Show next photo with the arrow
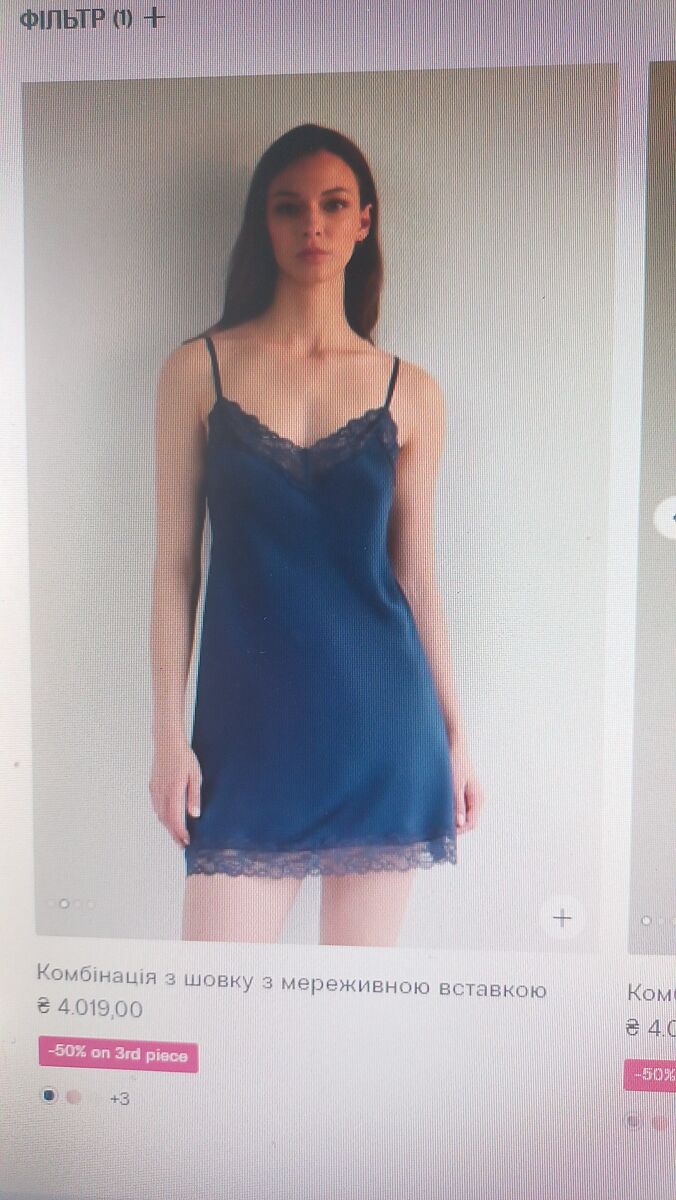The height and width of the screenshot is (1200, 676). pyautogui.click(x=666, y=518)
